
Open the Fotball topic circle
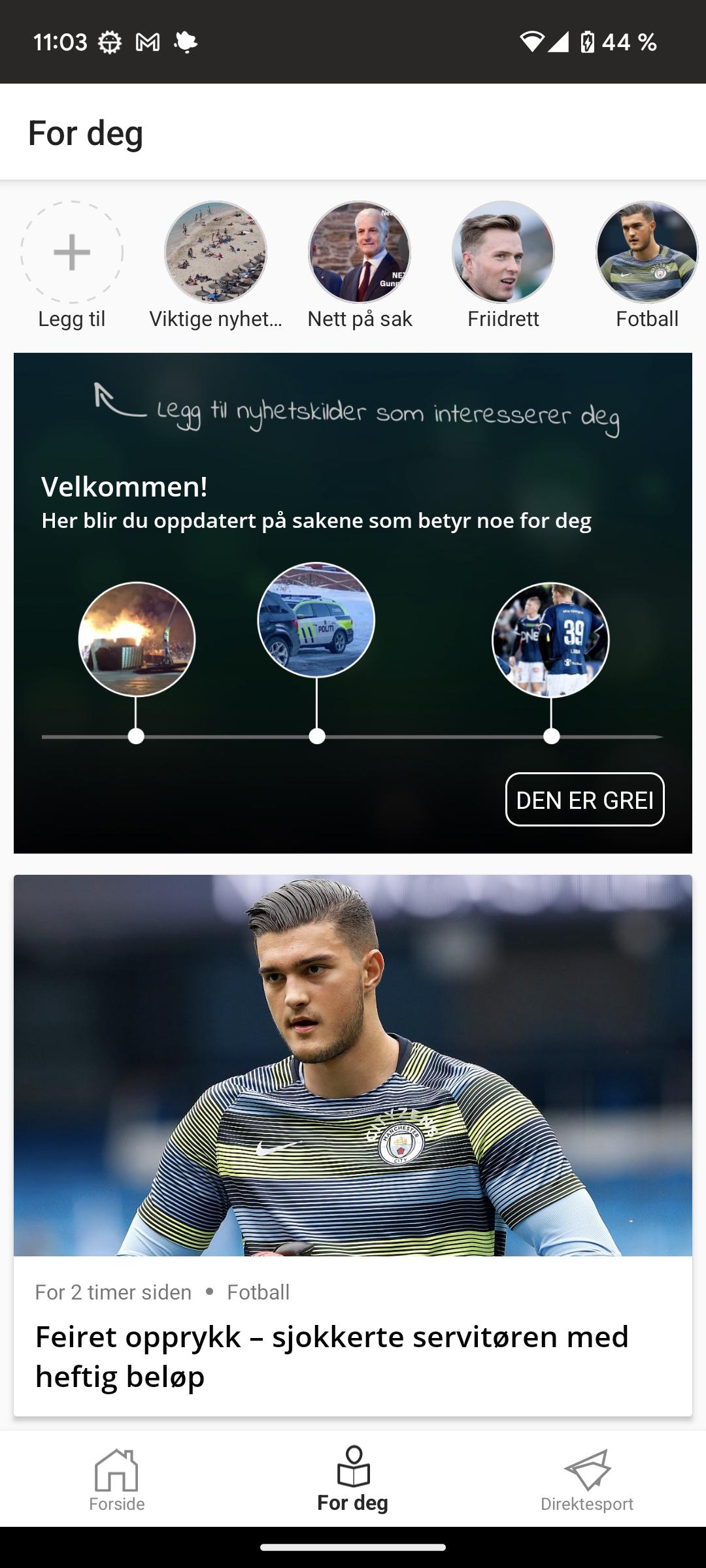coord(647,252)
